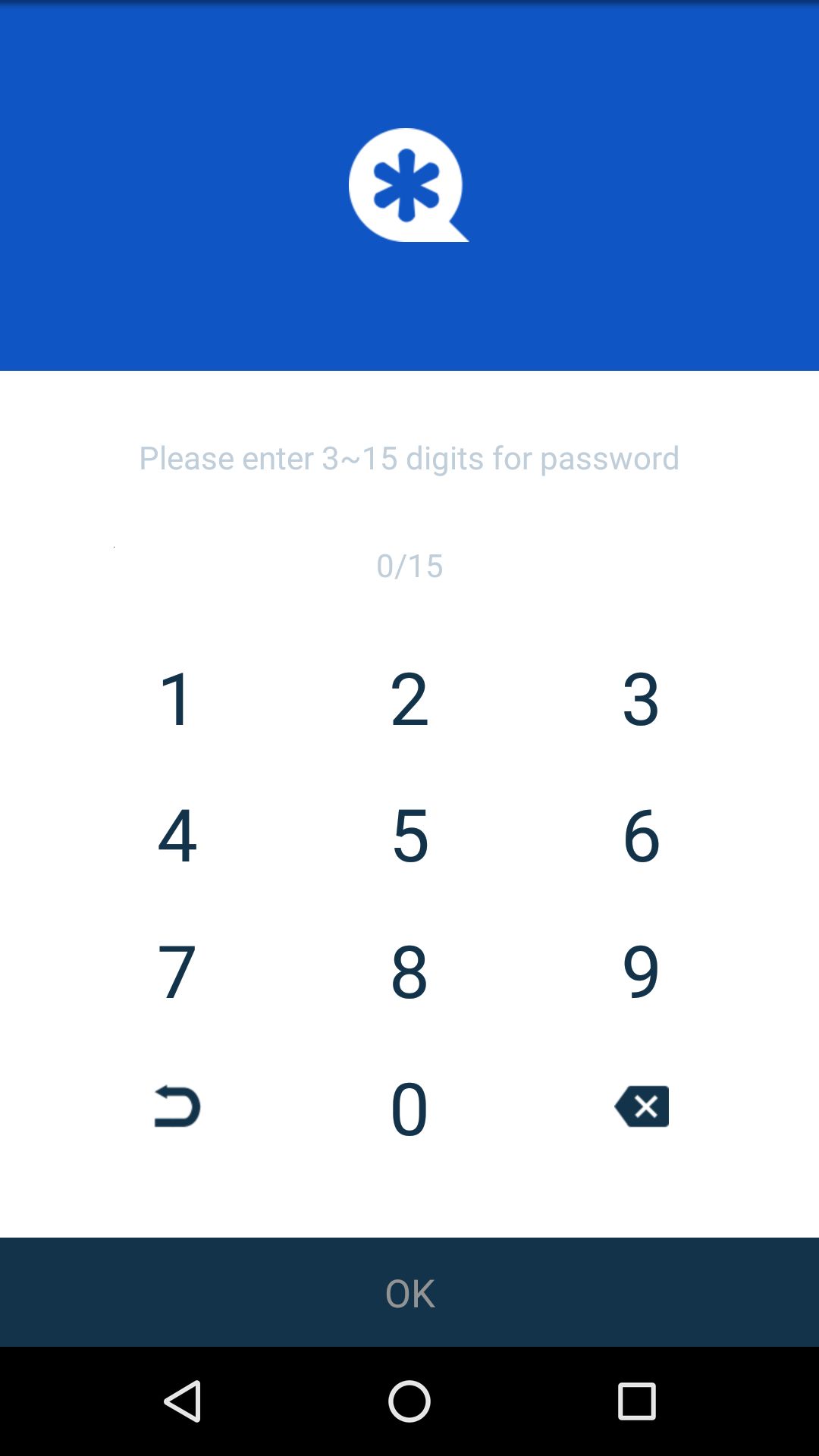Select digit 3 on the keypad
This screenshot has height=1456, width=819.
click(x=642, y=698)
